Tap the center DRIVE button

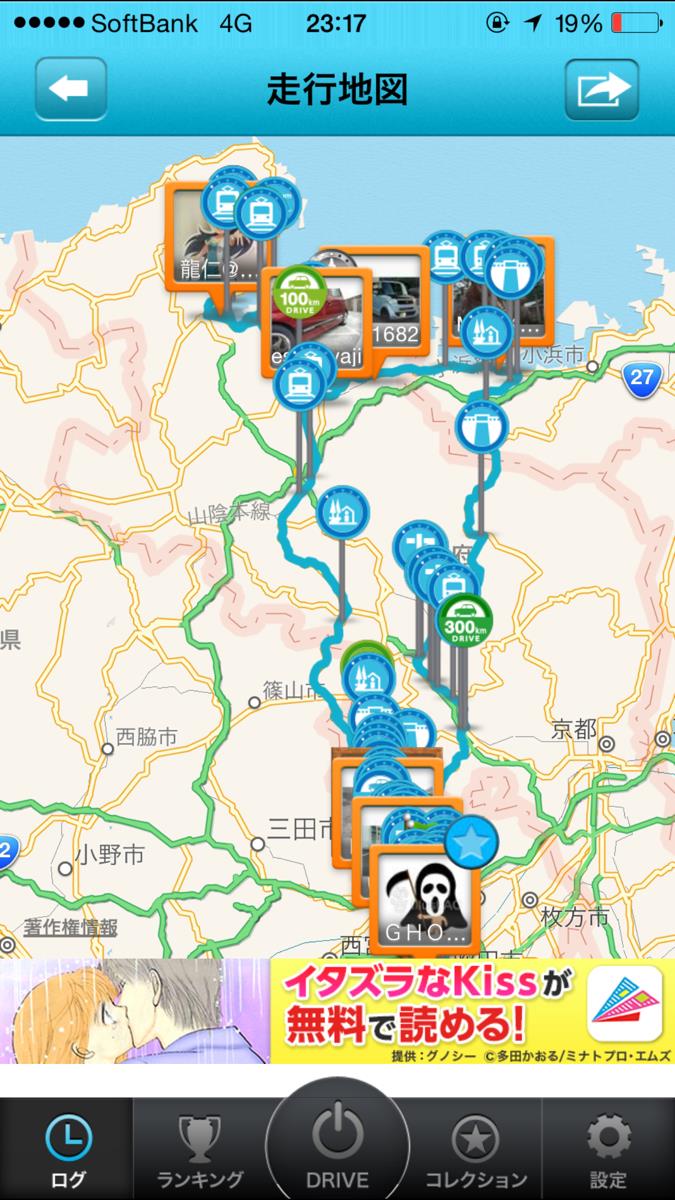pos(337,1140)
